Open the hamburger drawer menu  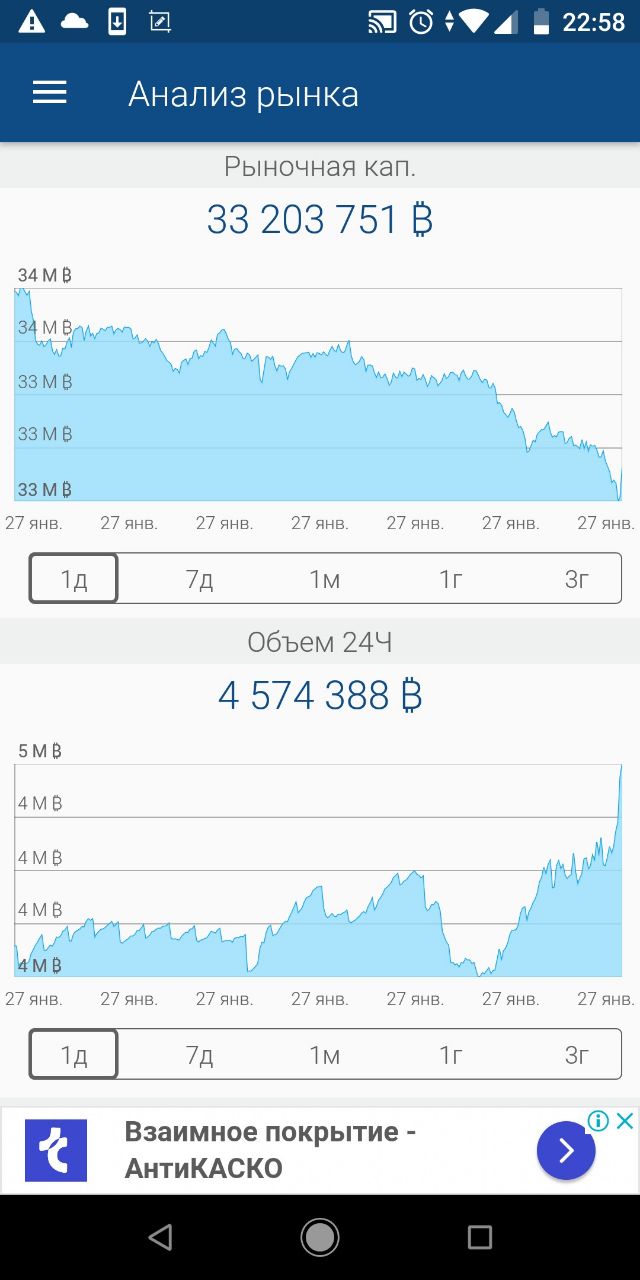[49, 94]
